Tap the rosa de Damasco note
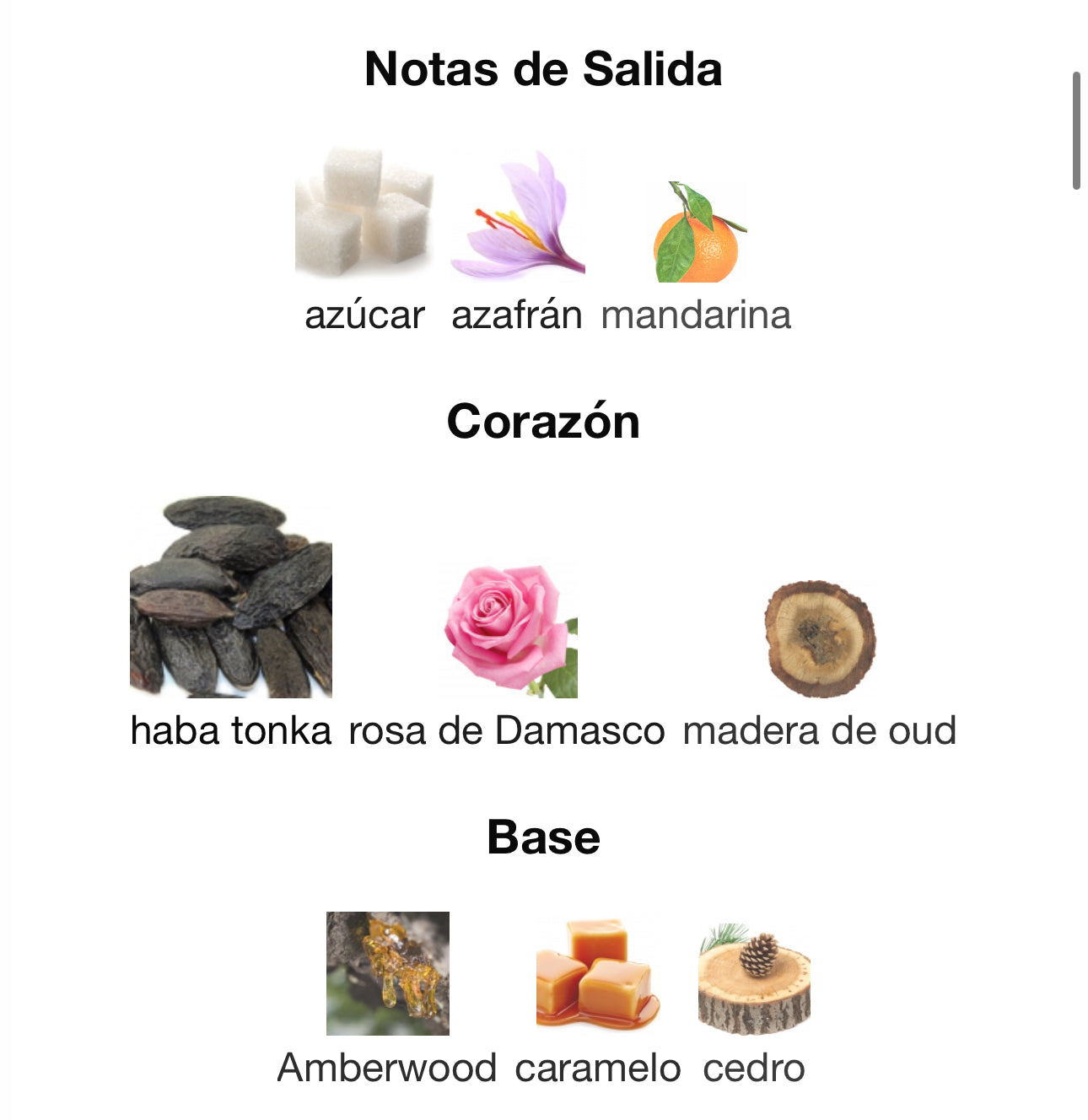Screen dimensions: 1088x1120 pos(508,630)
